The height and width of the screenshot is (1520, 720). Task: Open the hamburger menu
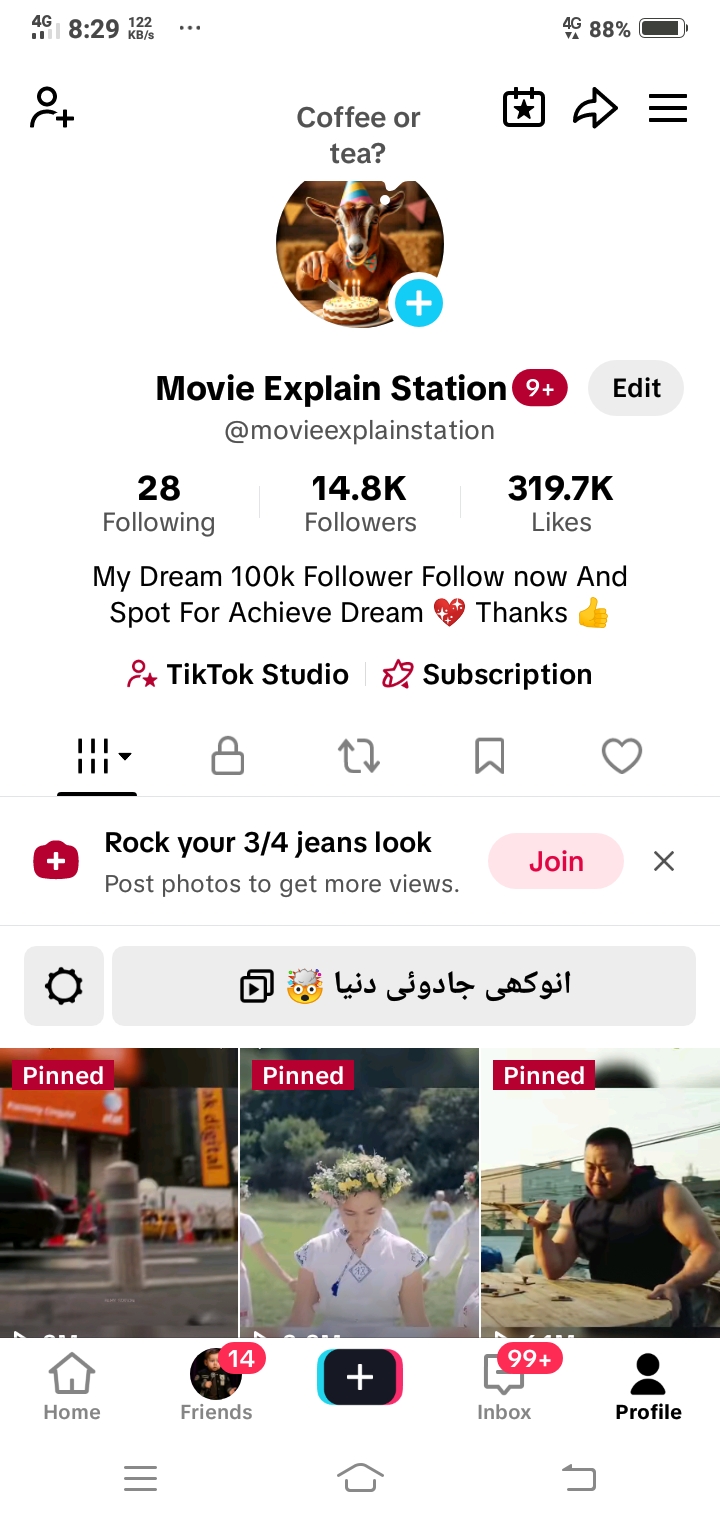tap(668, 108)
